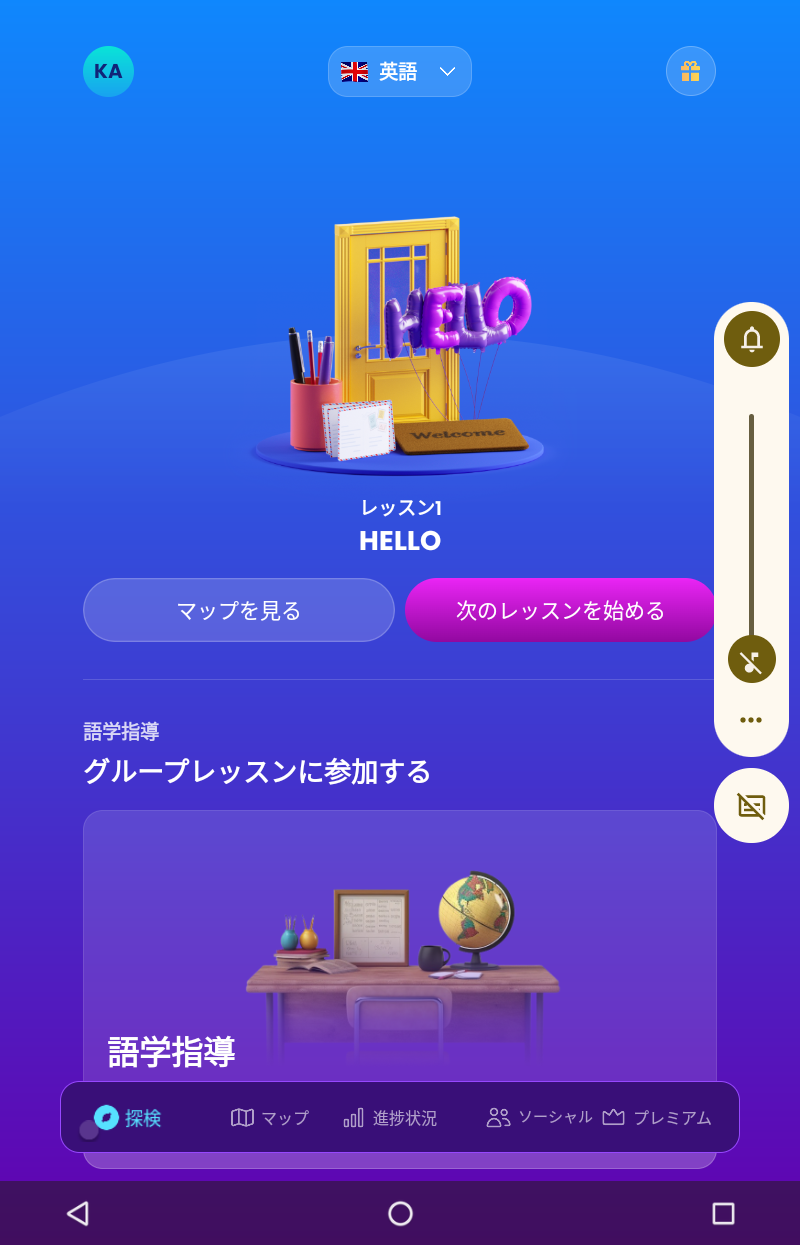Open the gift rewards icon

pyautogui.click(x=690, y=71)
